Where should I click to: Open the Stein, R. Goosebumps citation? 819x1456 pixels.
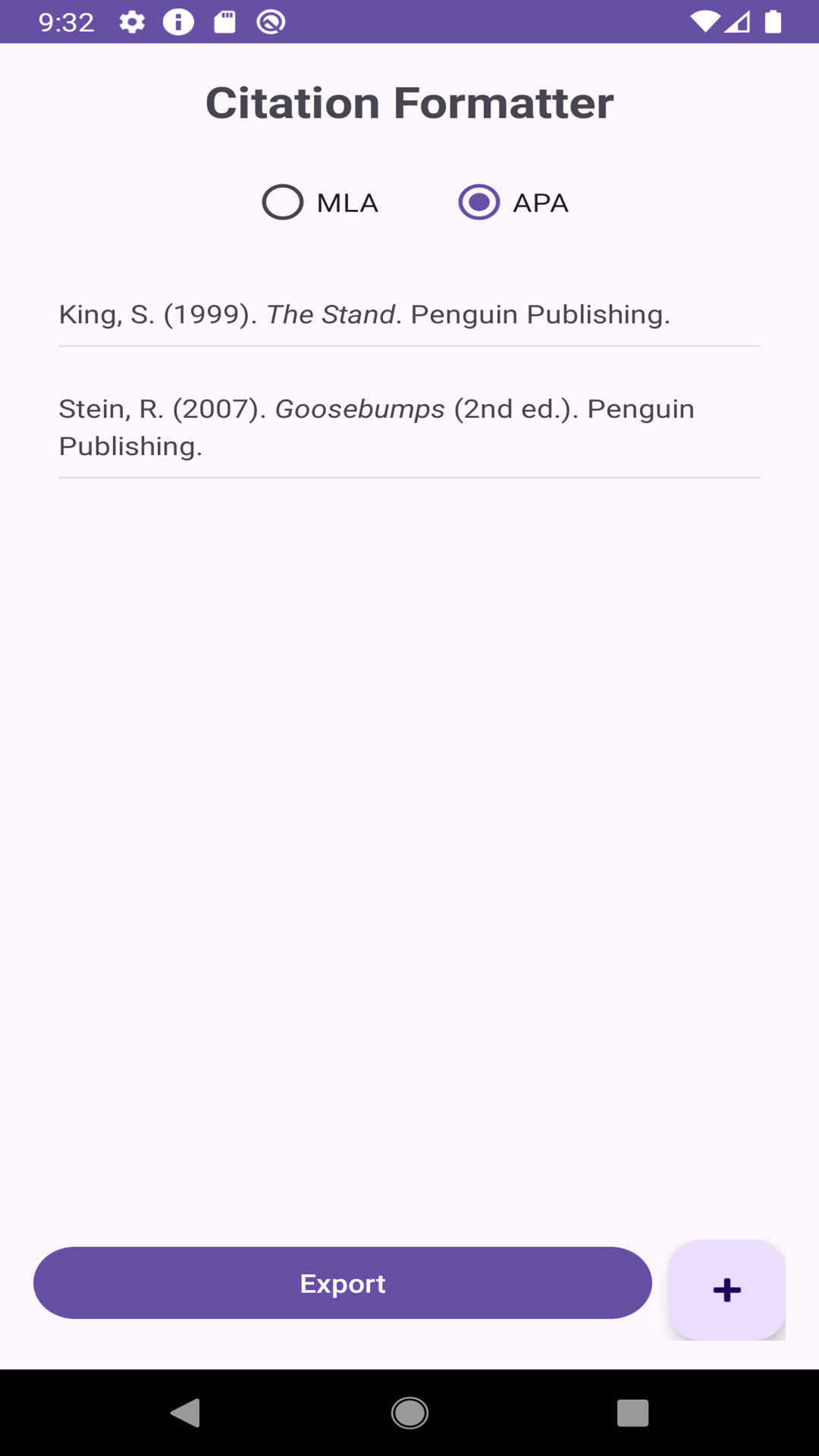click(377, 427)
